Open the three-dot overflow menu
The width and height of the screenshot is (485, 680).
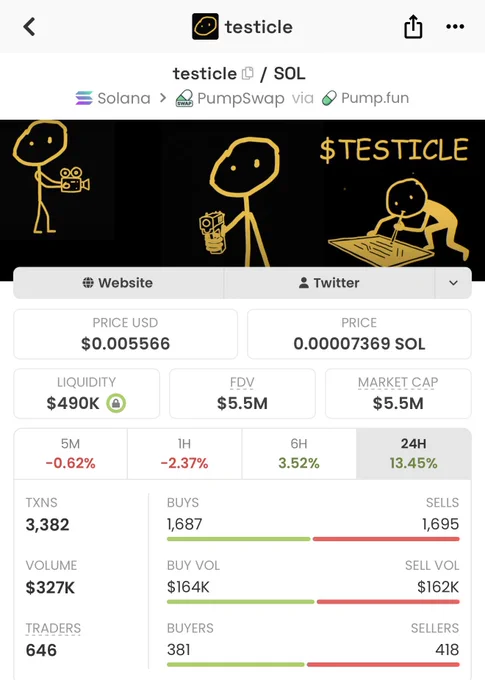(455, 27)
